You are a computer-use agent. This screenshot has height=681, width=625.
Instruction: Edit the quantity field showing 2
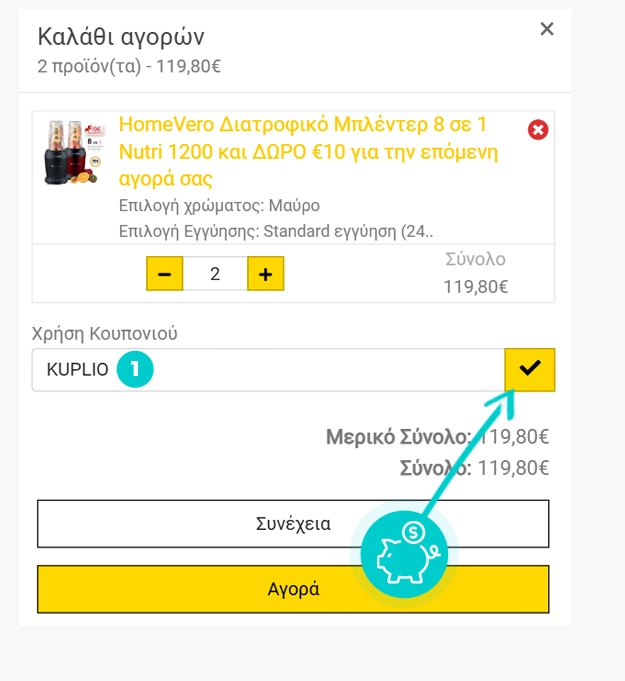coord(215,274)
